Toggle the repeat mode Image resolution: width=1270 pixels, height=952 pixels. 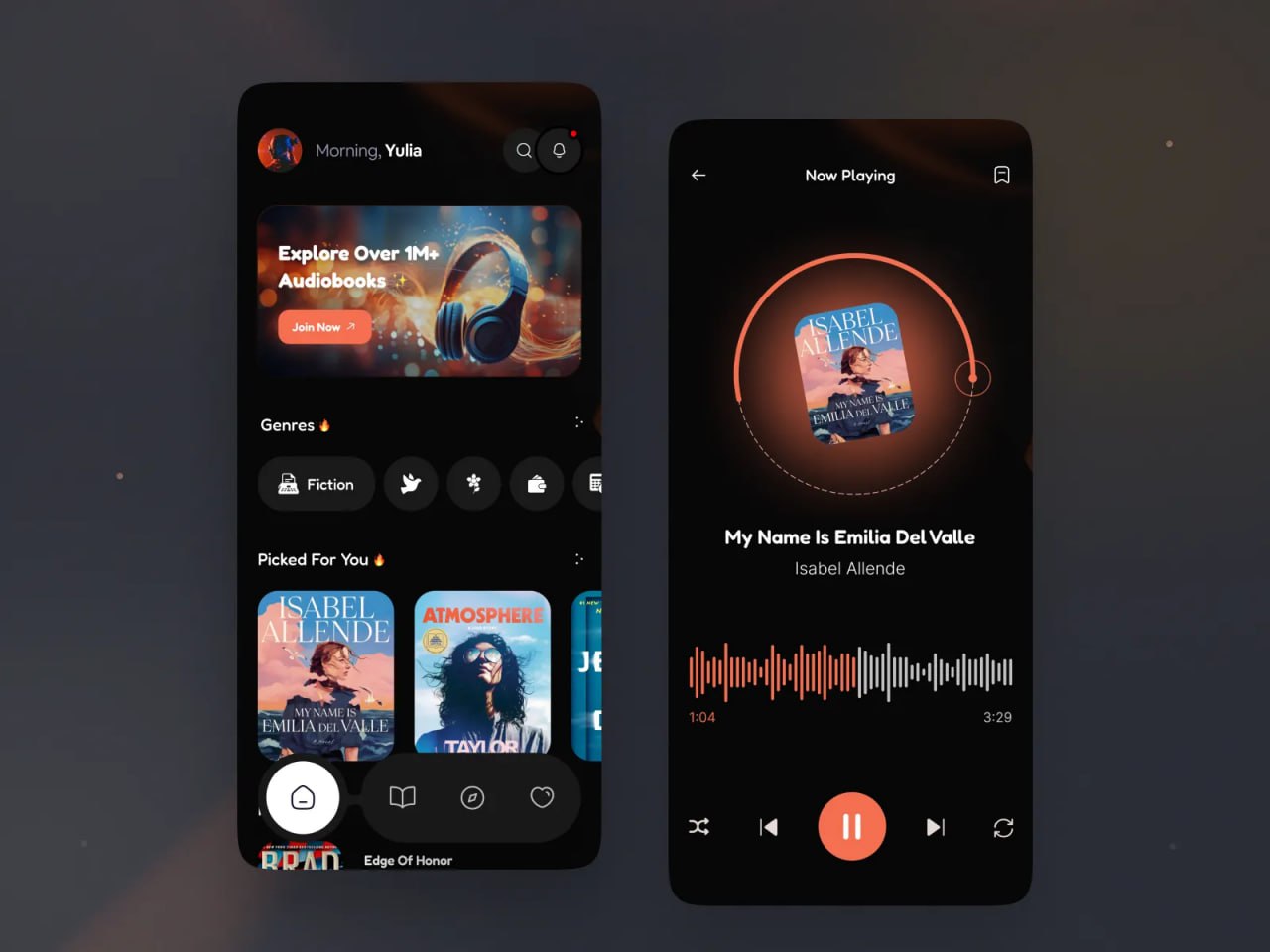point(1003,827)
